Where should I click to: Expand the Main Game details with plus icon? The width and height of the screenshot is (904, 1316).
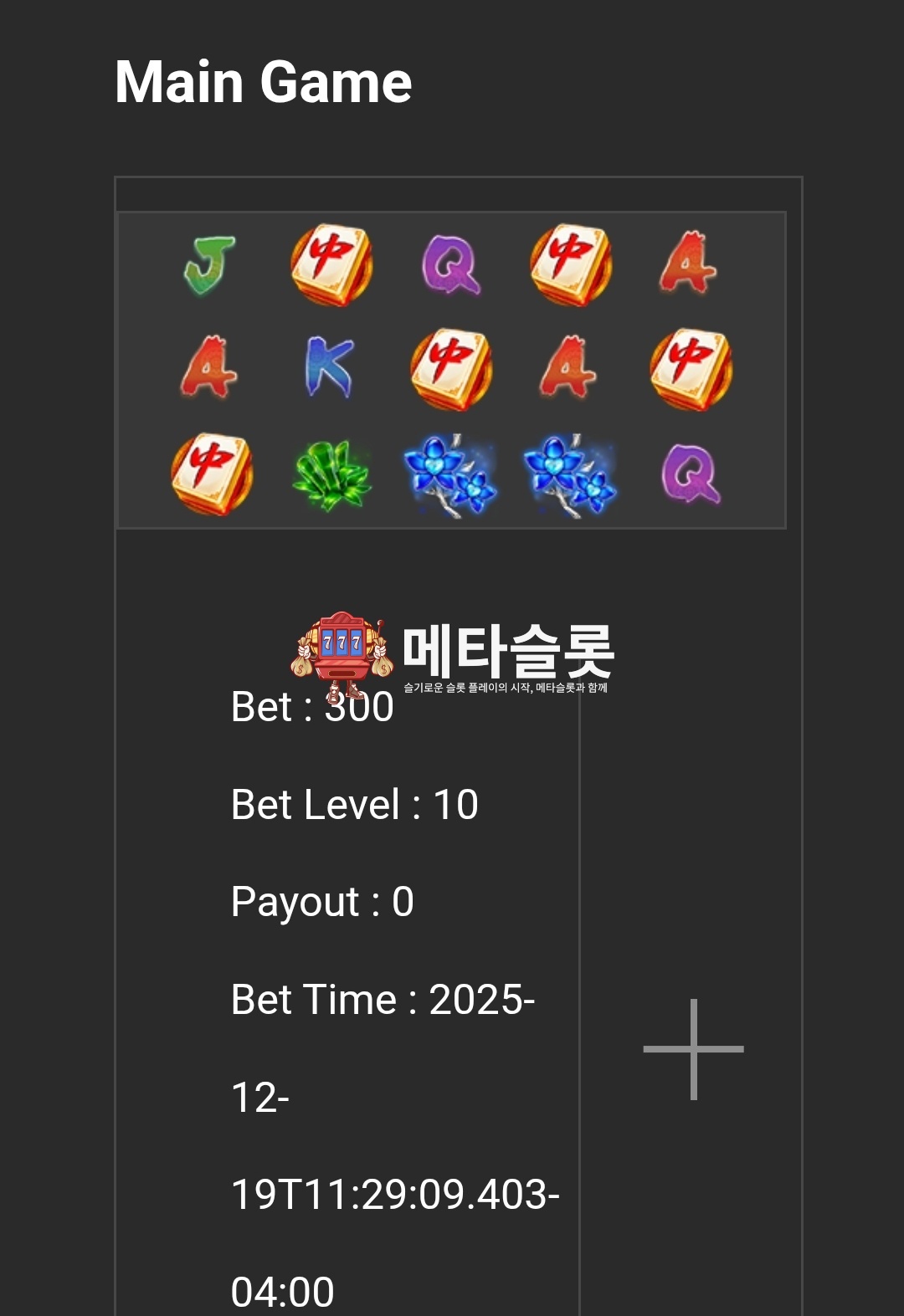(693, 1049)
